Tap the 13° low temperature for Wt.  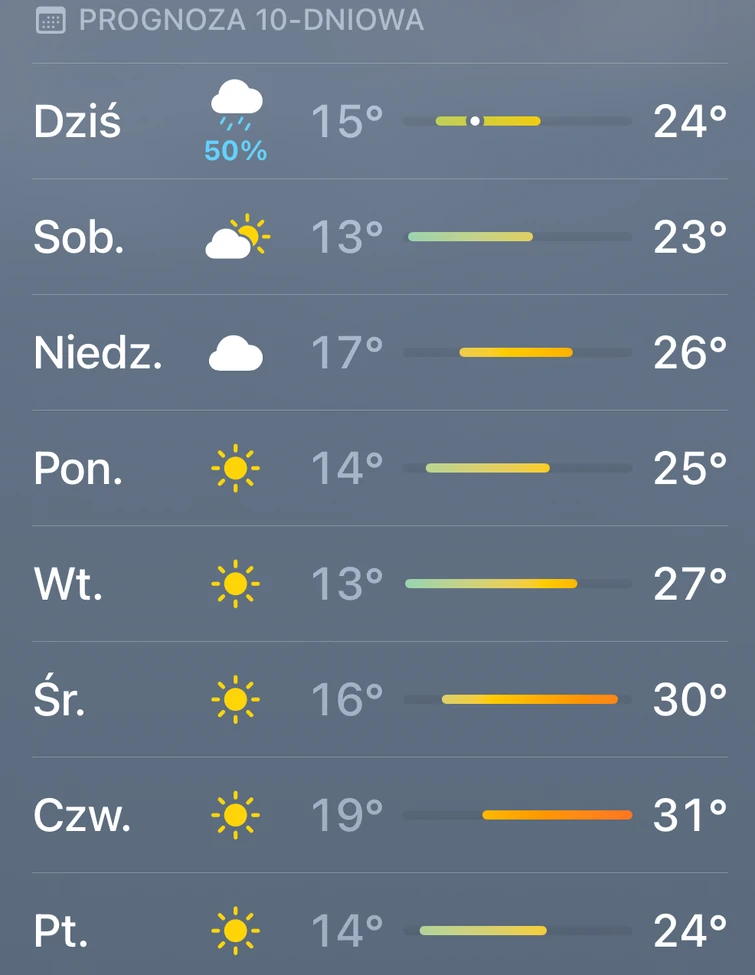pyautogui.click(x=345, y=583)
